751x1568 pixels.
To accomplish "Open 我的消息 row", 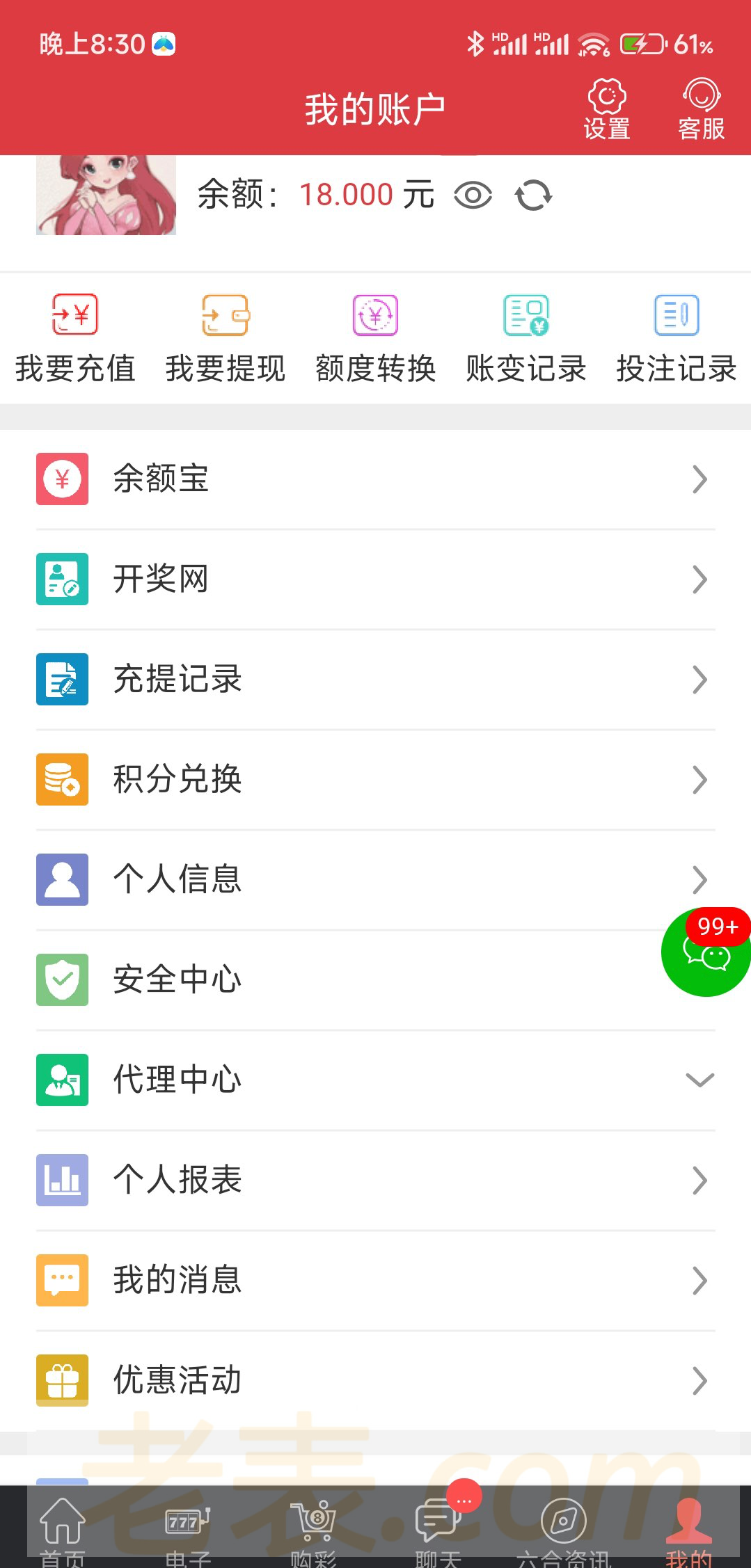I will (x=375, y=1281).
